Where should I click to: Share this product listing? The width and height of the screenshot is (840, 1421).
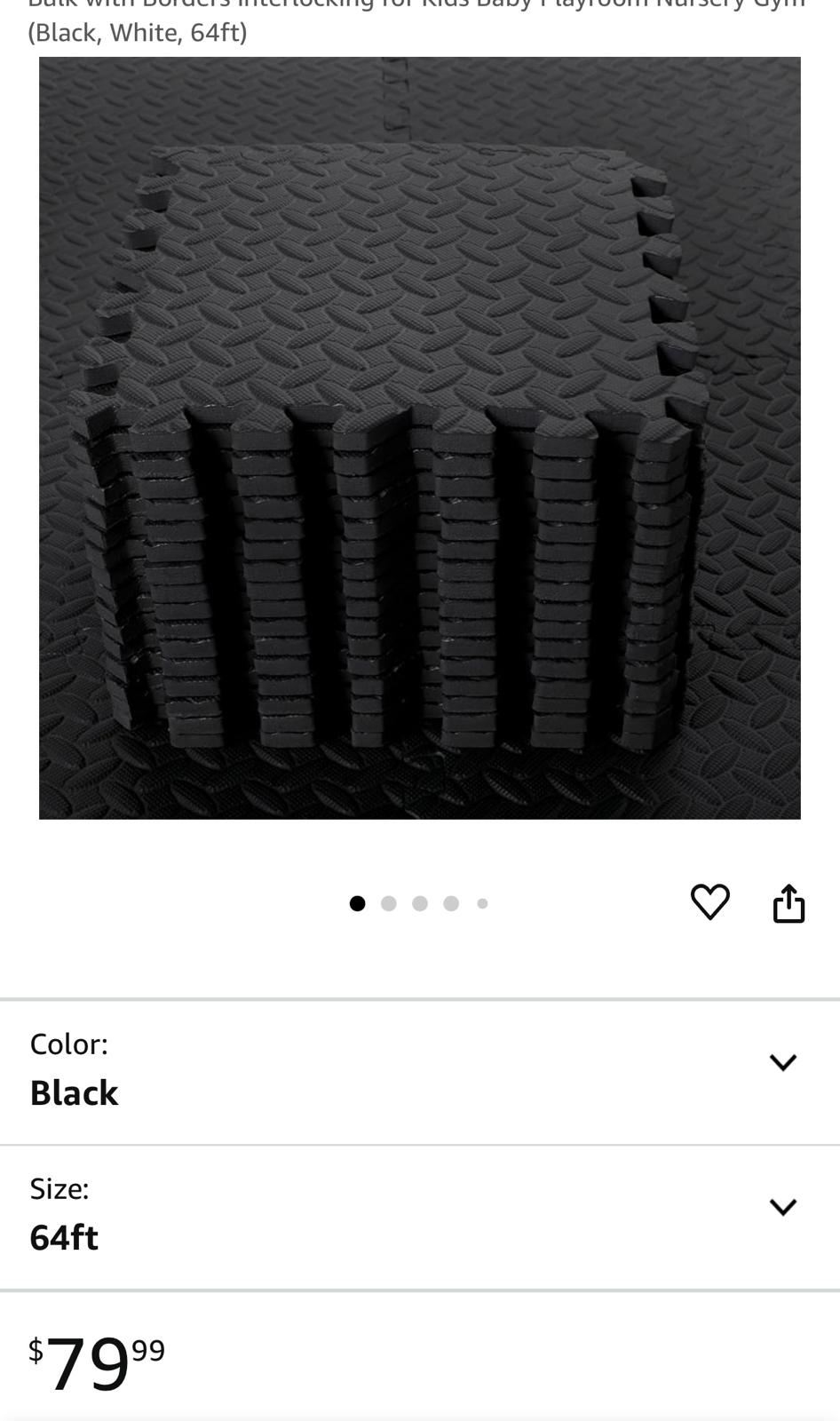[x=788, y=903]
